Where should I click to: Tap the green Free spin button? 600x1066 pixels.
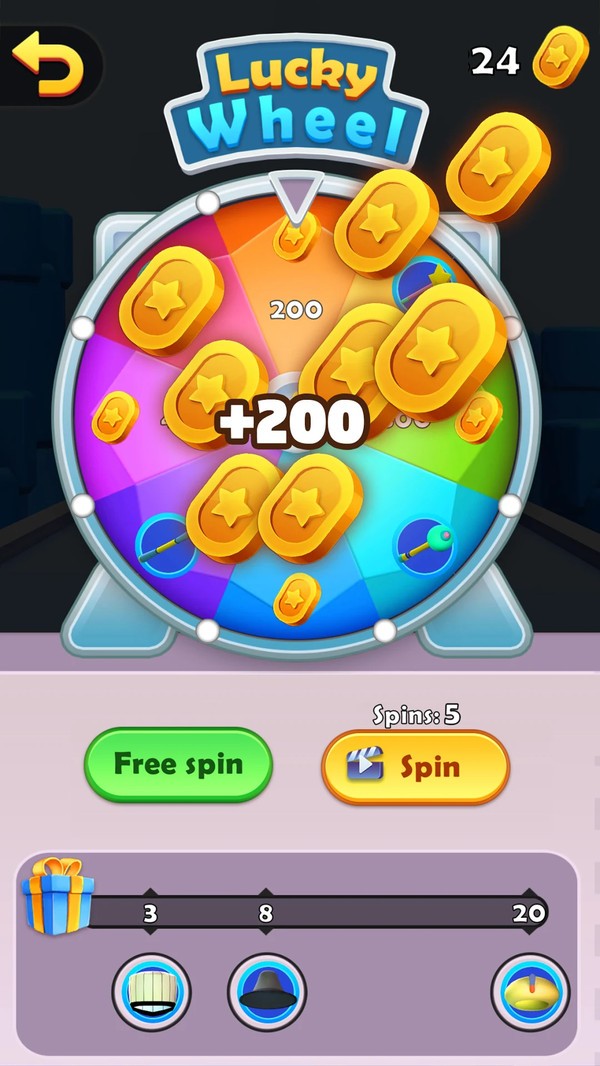[178, 765]
